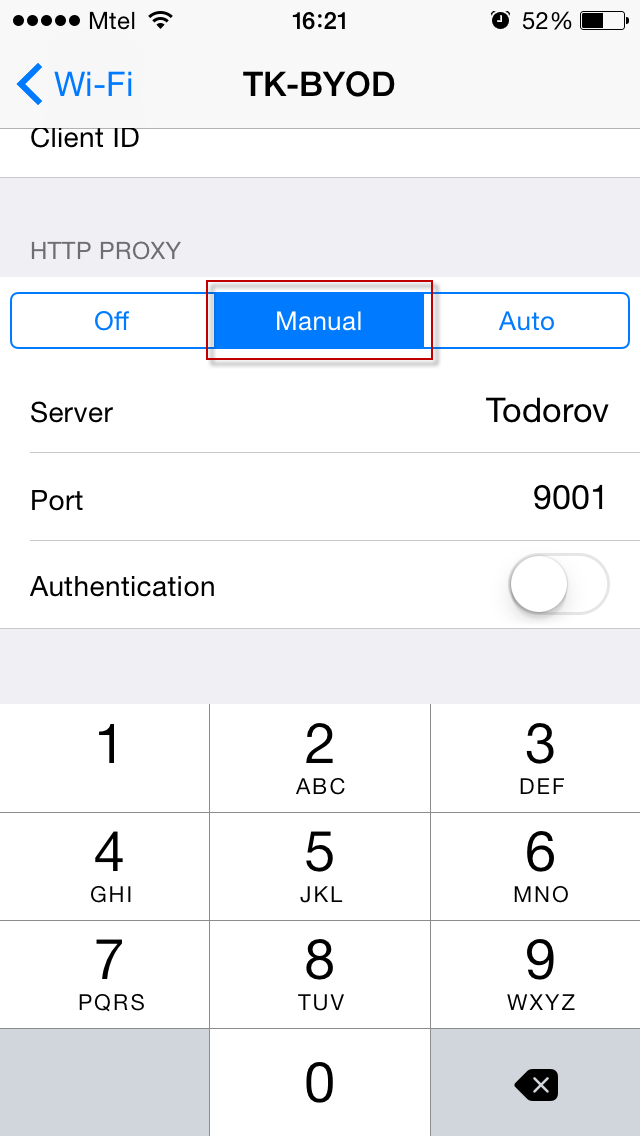Switch HTTP proxy to Auto
Viewport: 640px width, 1136px height.
point(526,320)
